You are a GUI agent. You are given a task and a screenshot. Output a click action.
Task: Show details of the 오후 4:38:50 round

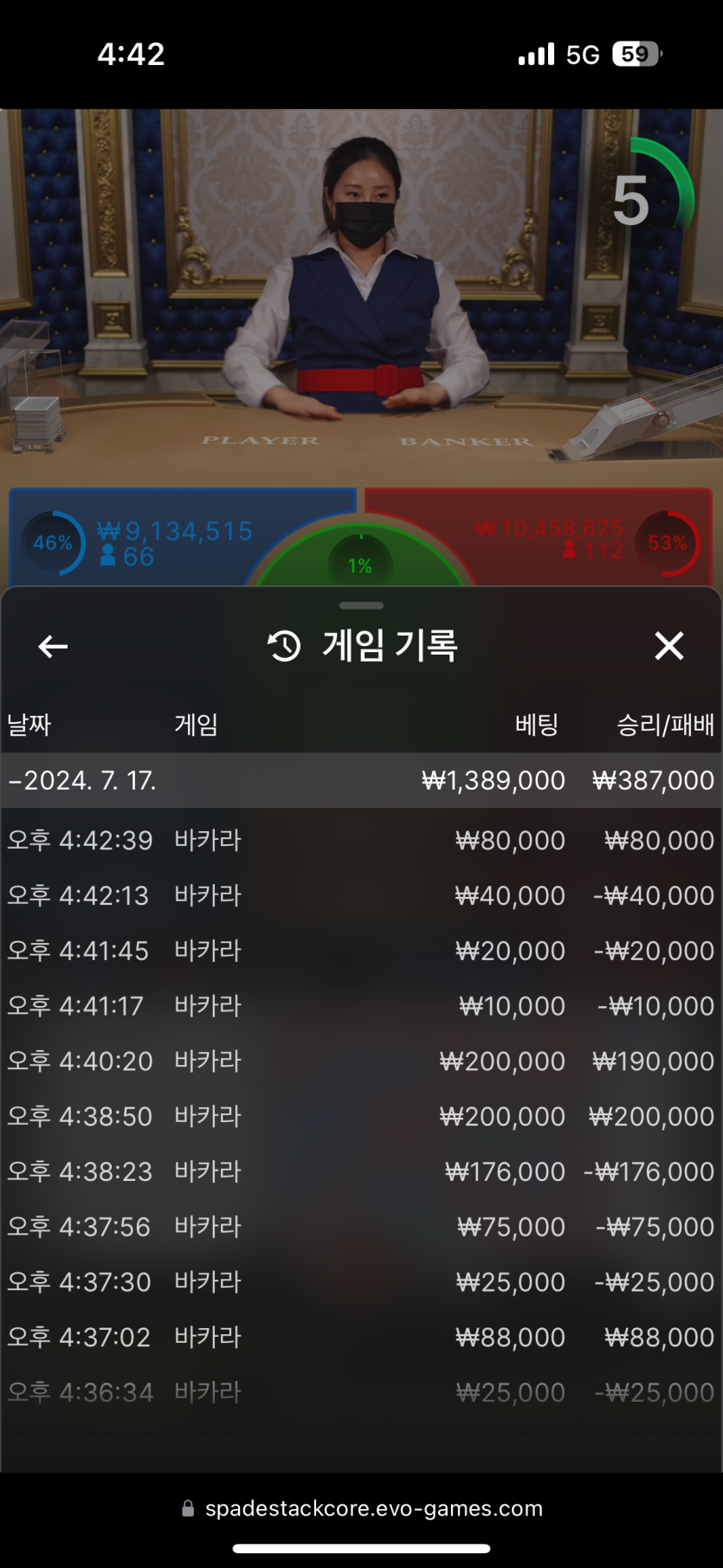click(x=360, y=1116)
